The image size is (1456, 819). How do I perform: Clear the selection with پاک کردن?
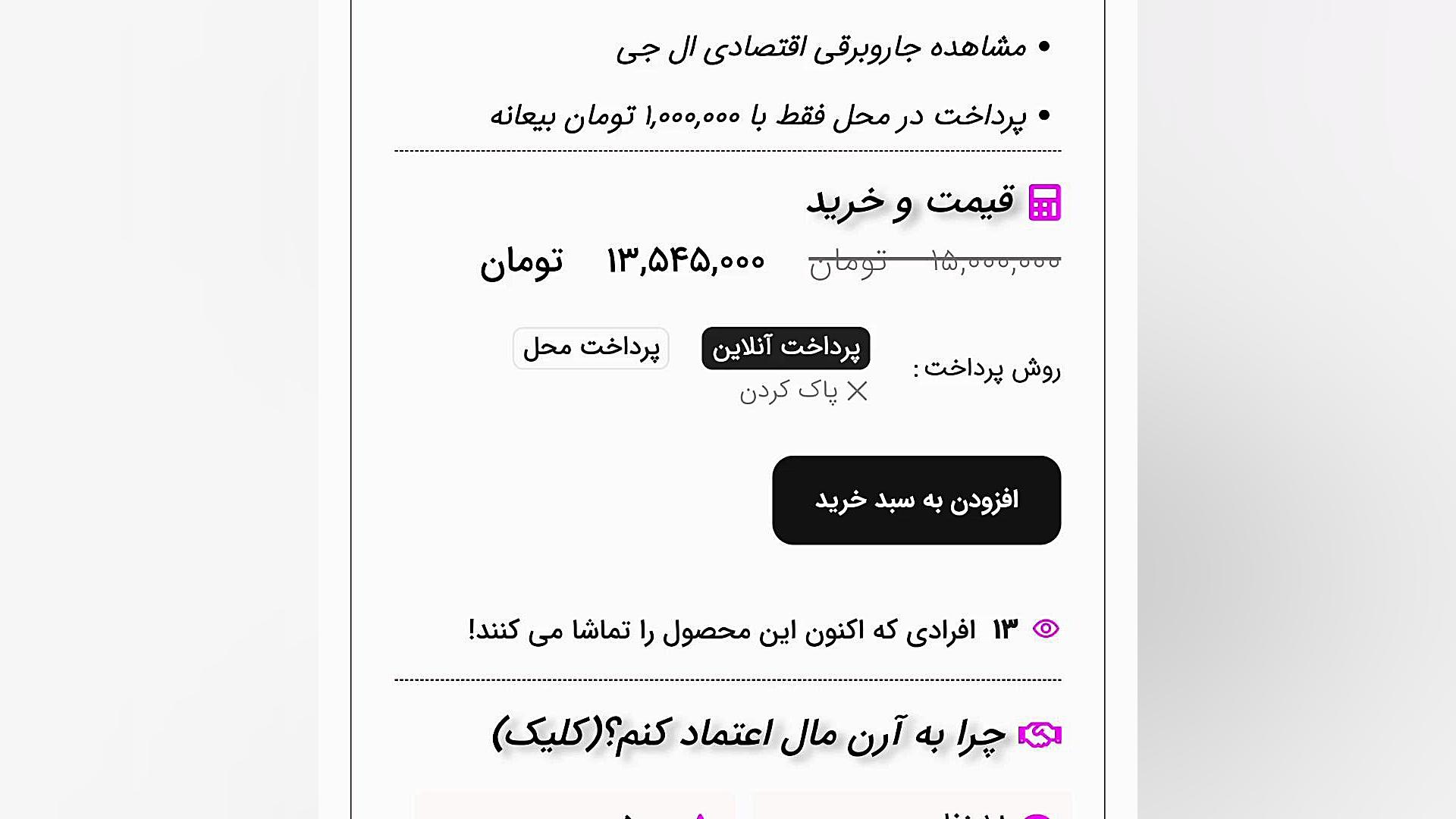pos(803,391)
